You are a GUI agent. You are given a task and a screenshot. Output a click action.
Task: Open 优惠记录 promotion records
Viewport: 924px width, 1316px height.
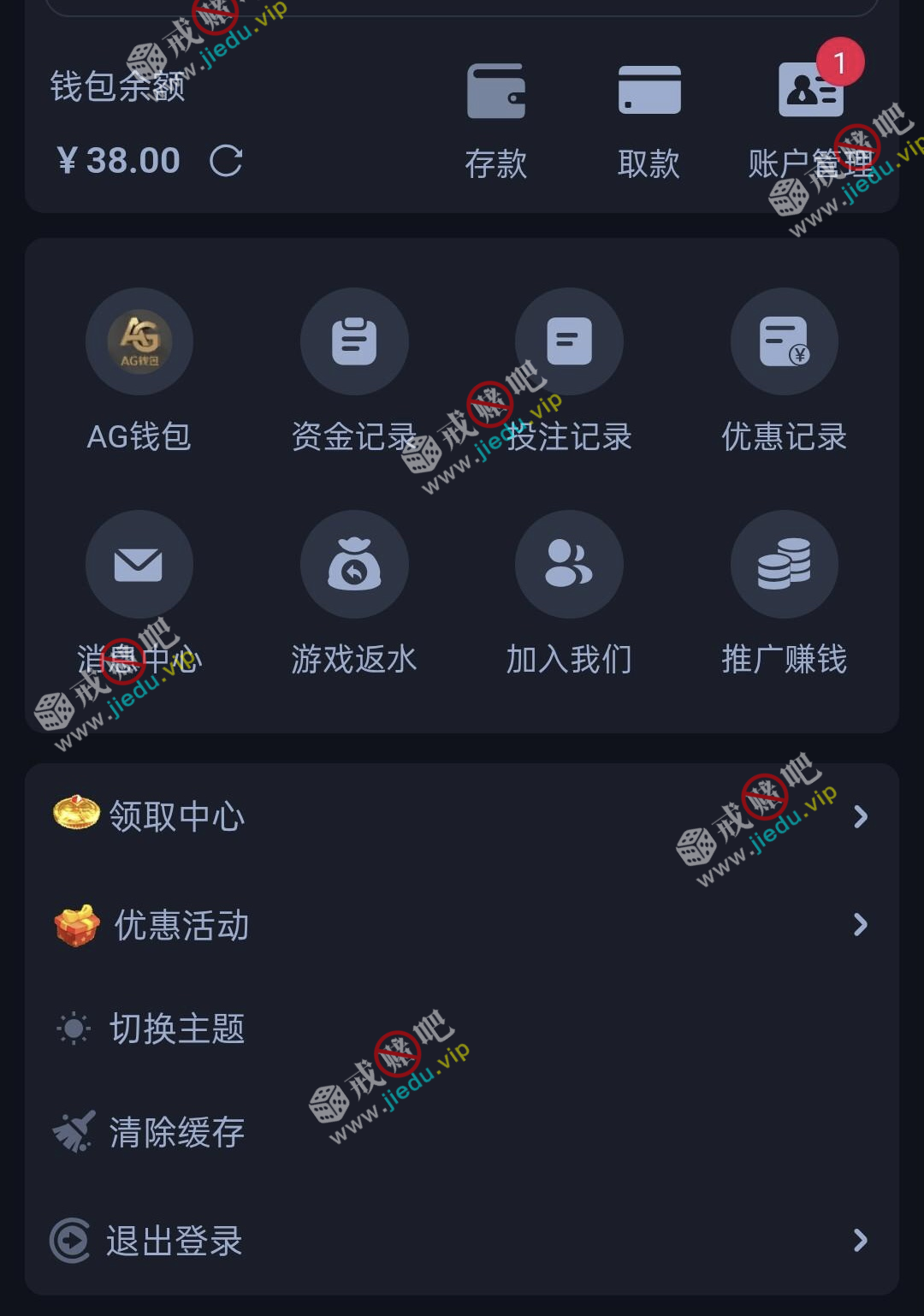click(x=784, y=368)
